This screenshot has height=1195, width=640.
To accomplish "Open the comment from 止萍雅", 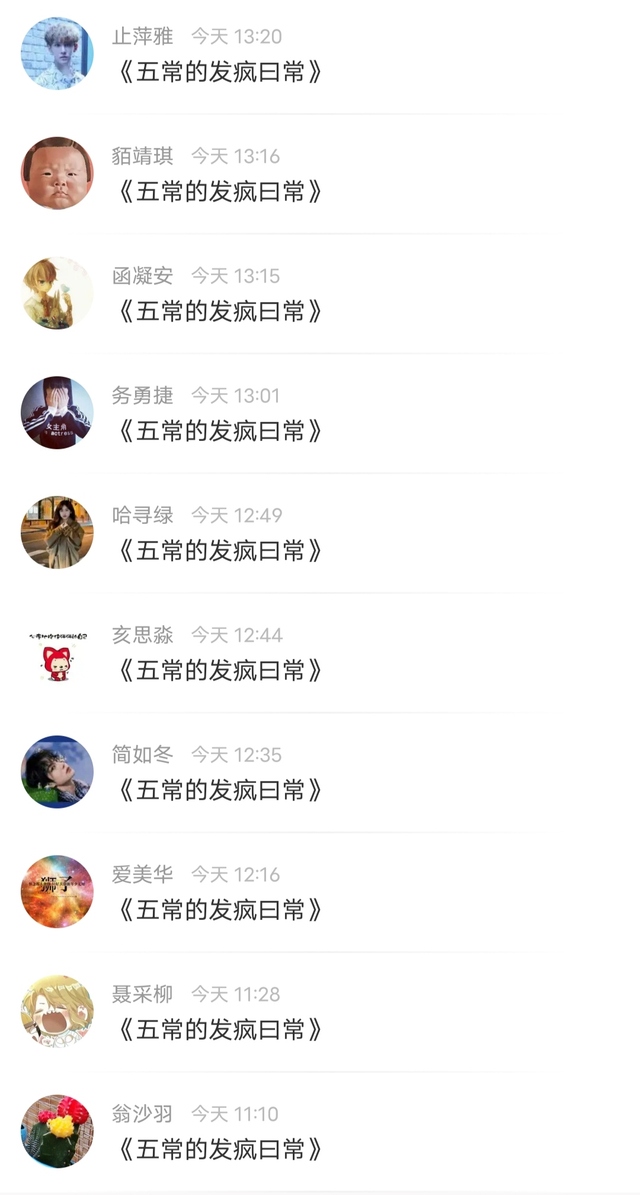I will coord(320,54).
